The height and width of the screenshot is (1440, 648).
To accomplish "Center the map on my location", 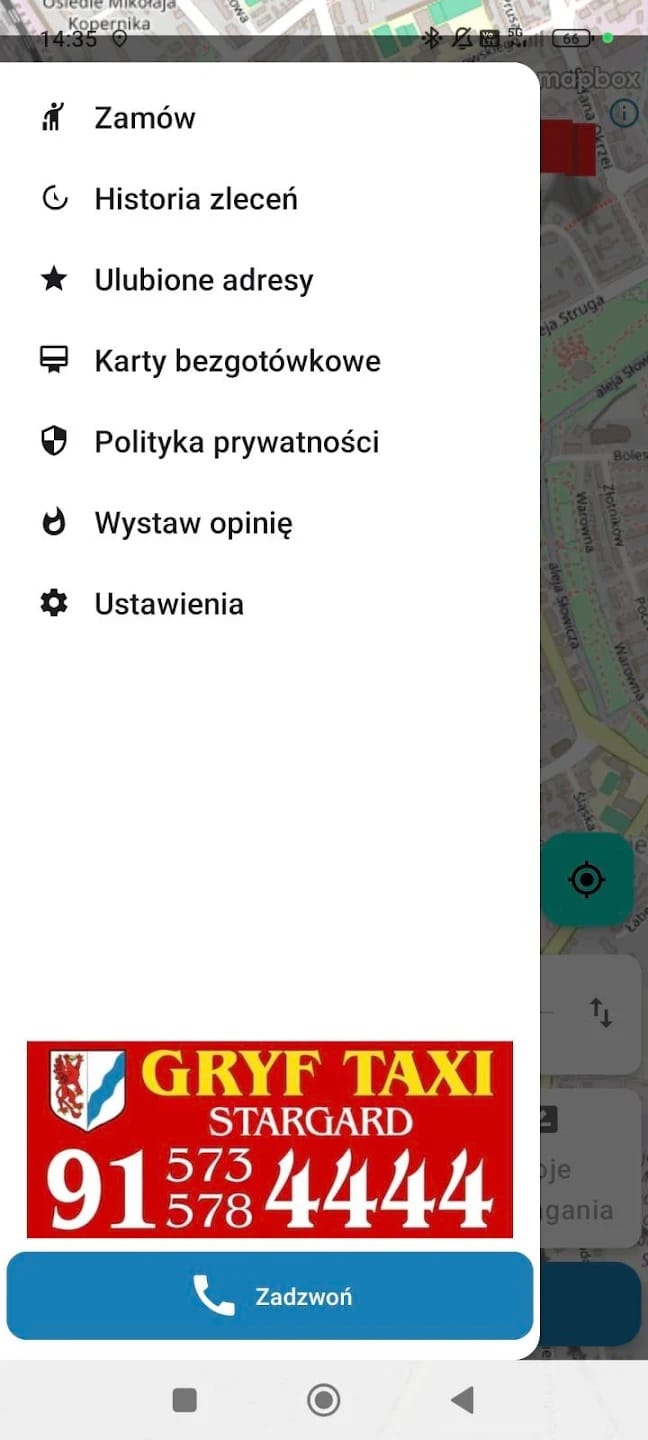I will 586,879.
